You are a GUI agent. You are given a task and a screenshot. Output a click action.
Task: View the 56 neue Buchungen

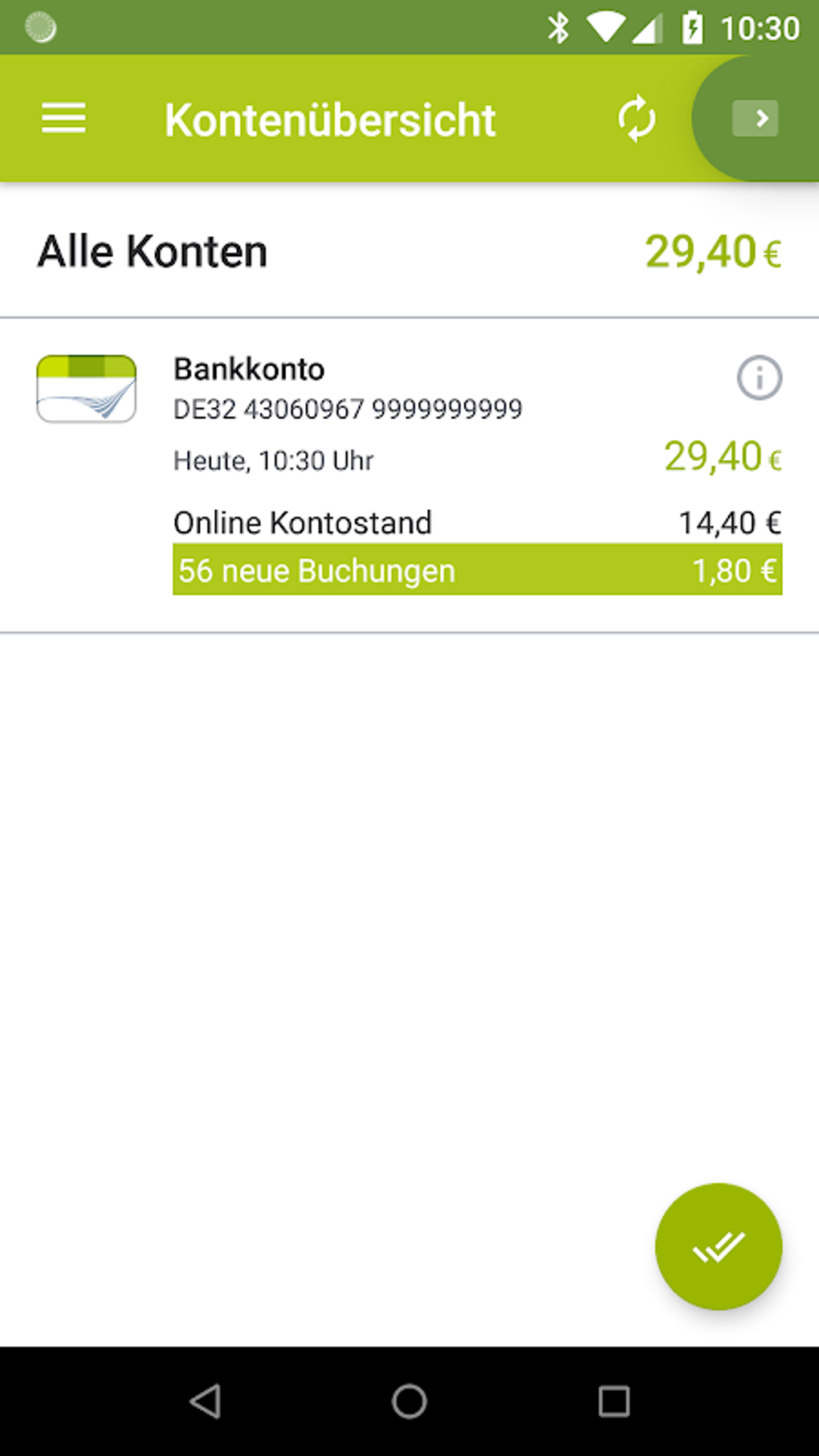tap(477, 570)
